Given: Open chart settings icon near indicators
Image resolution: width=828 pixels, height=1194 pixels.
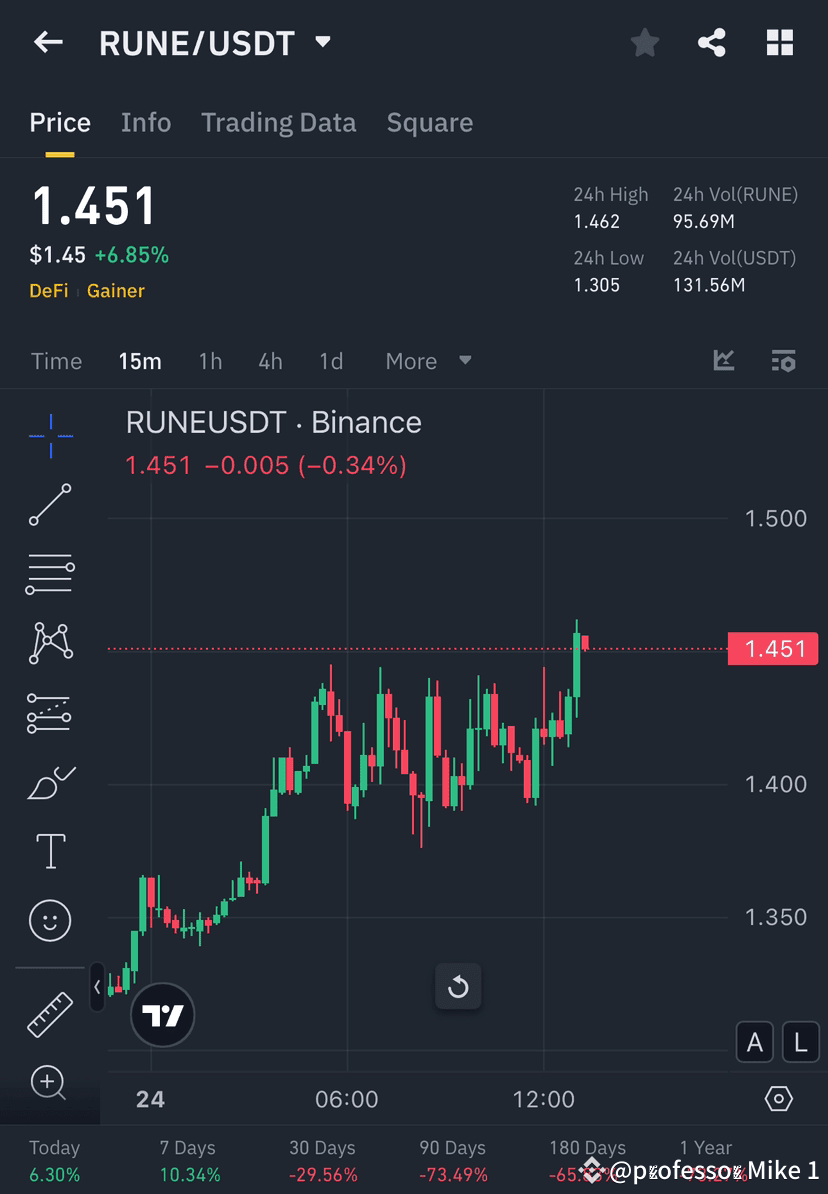Looking at the screenshot, I should pyautogui.click(x=784, y=361).
